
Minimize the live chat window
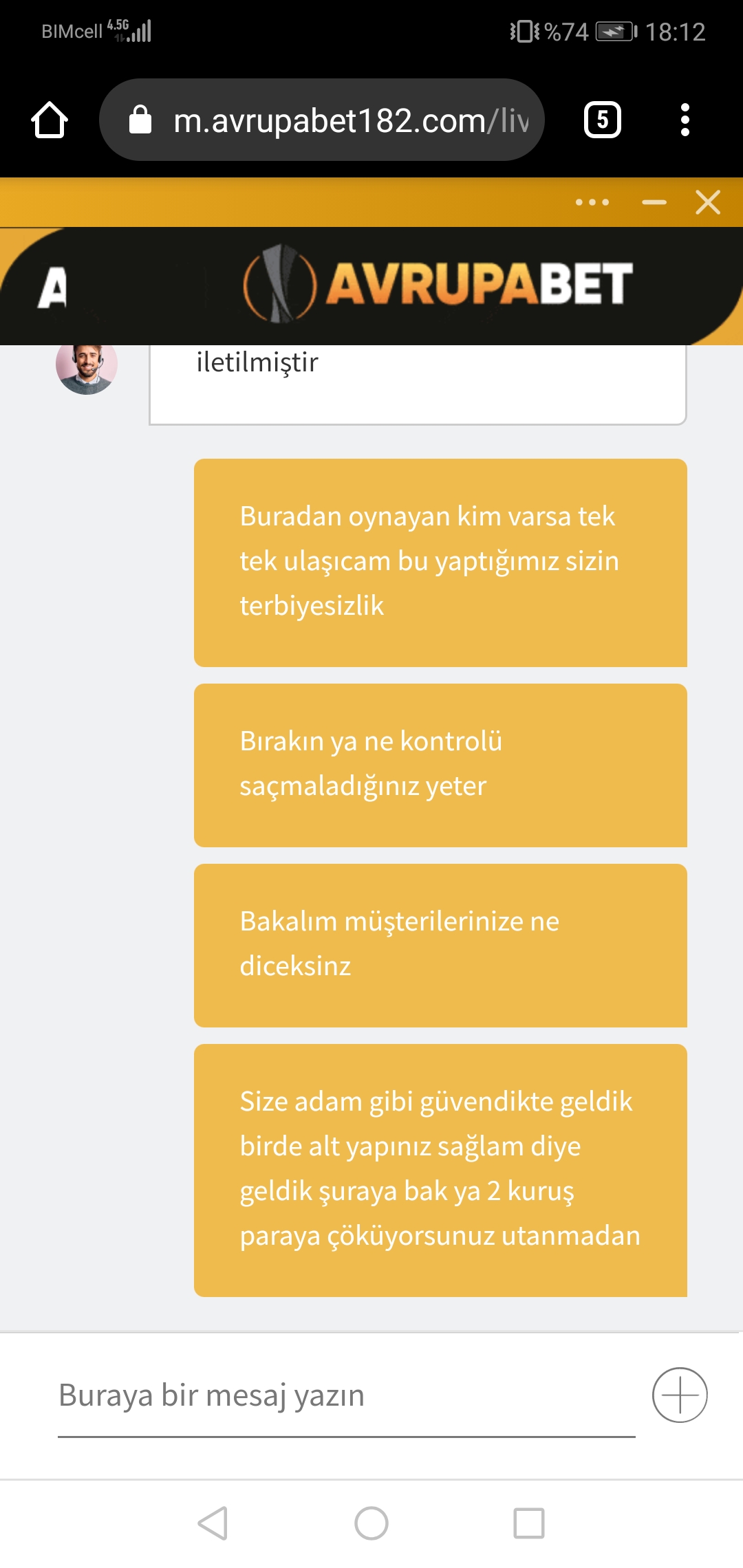pyautogui.click(x=654, y=202)
